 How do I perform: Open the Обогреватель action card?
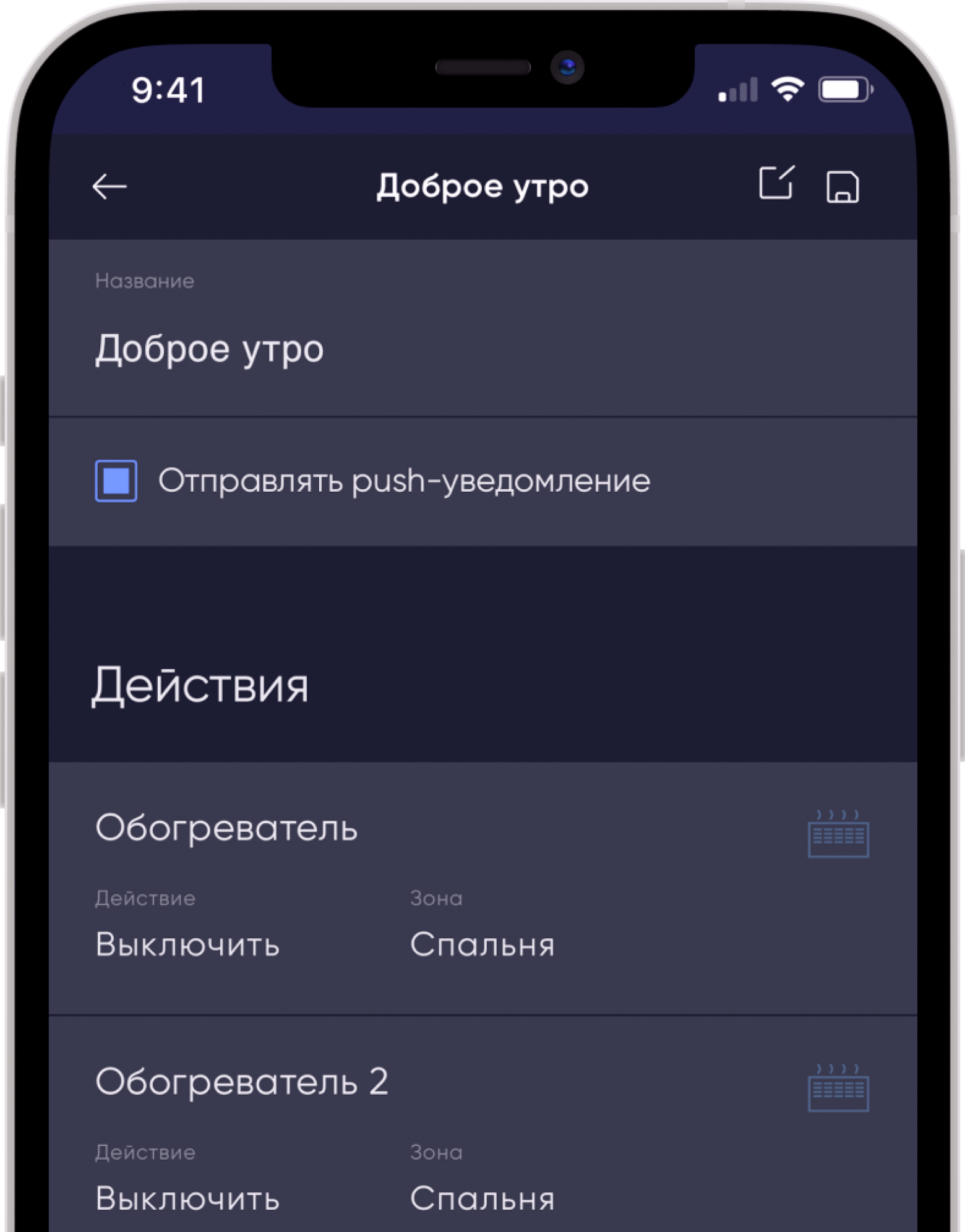tap(482, 887)
